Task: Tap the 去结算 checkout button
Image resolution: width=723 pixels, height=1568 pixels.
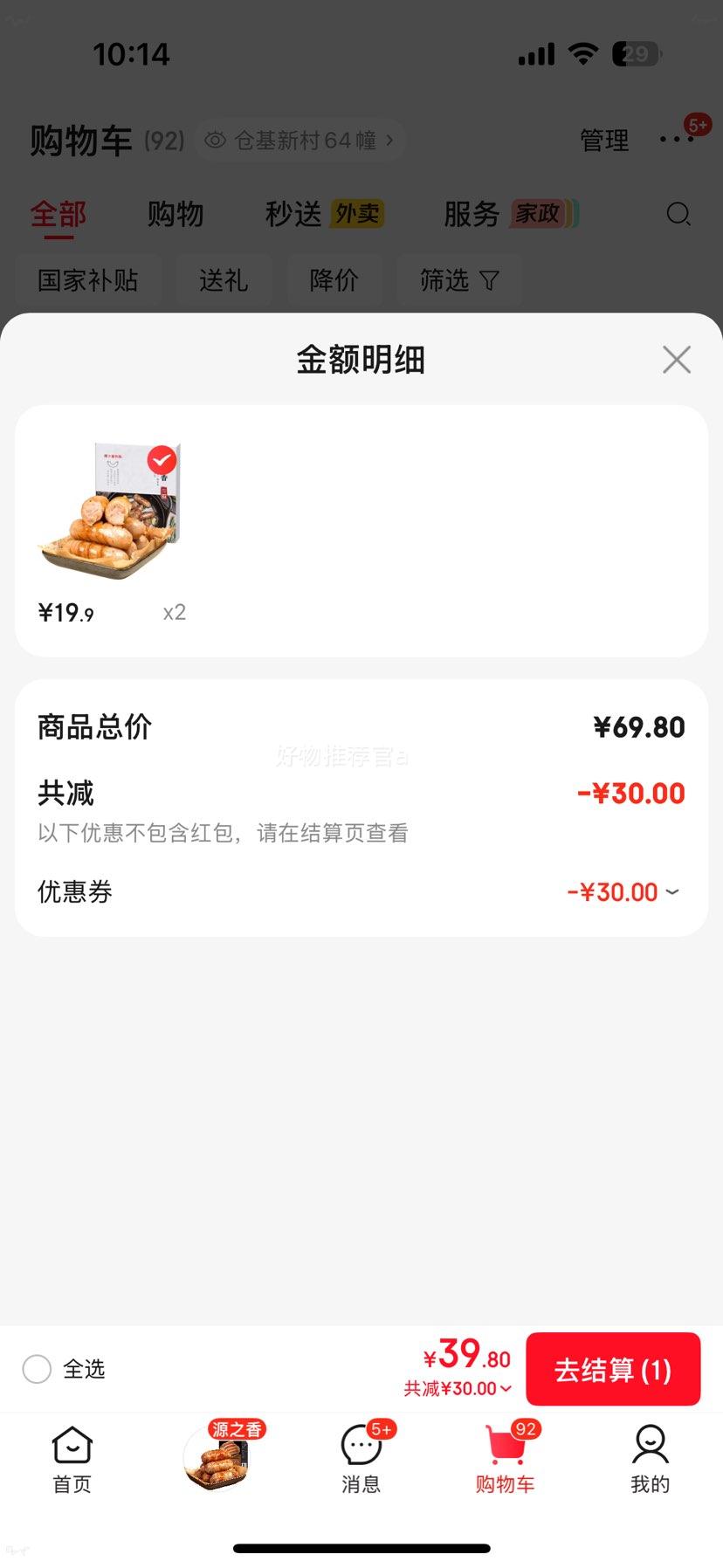Action: coord(613,1369)
